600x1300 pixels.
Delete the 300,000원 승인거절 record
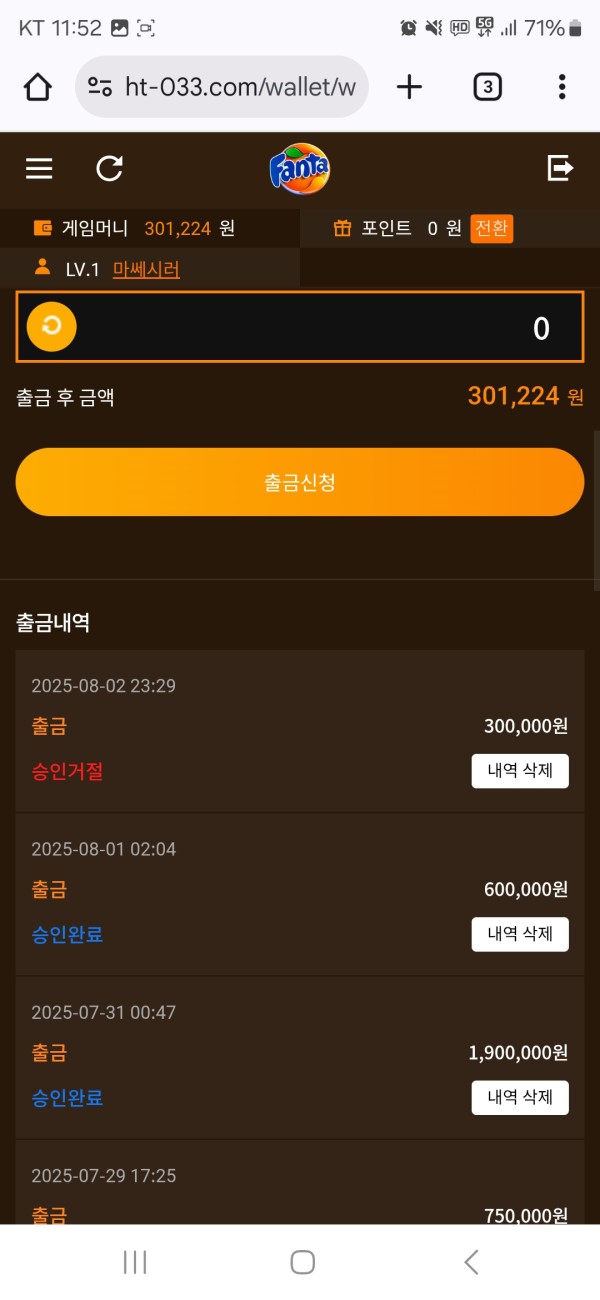520,771
